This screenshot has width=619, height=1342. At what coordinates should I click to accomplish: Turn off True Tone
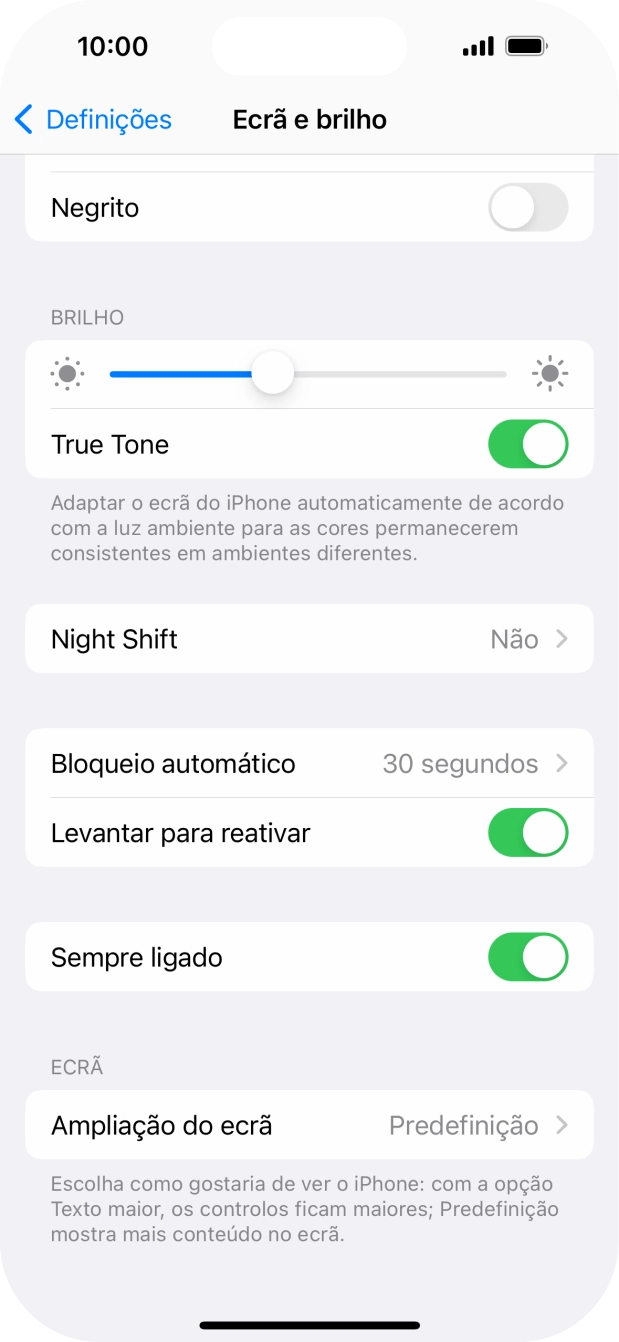pos(527,444)
